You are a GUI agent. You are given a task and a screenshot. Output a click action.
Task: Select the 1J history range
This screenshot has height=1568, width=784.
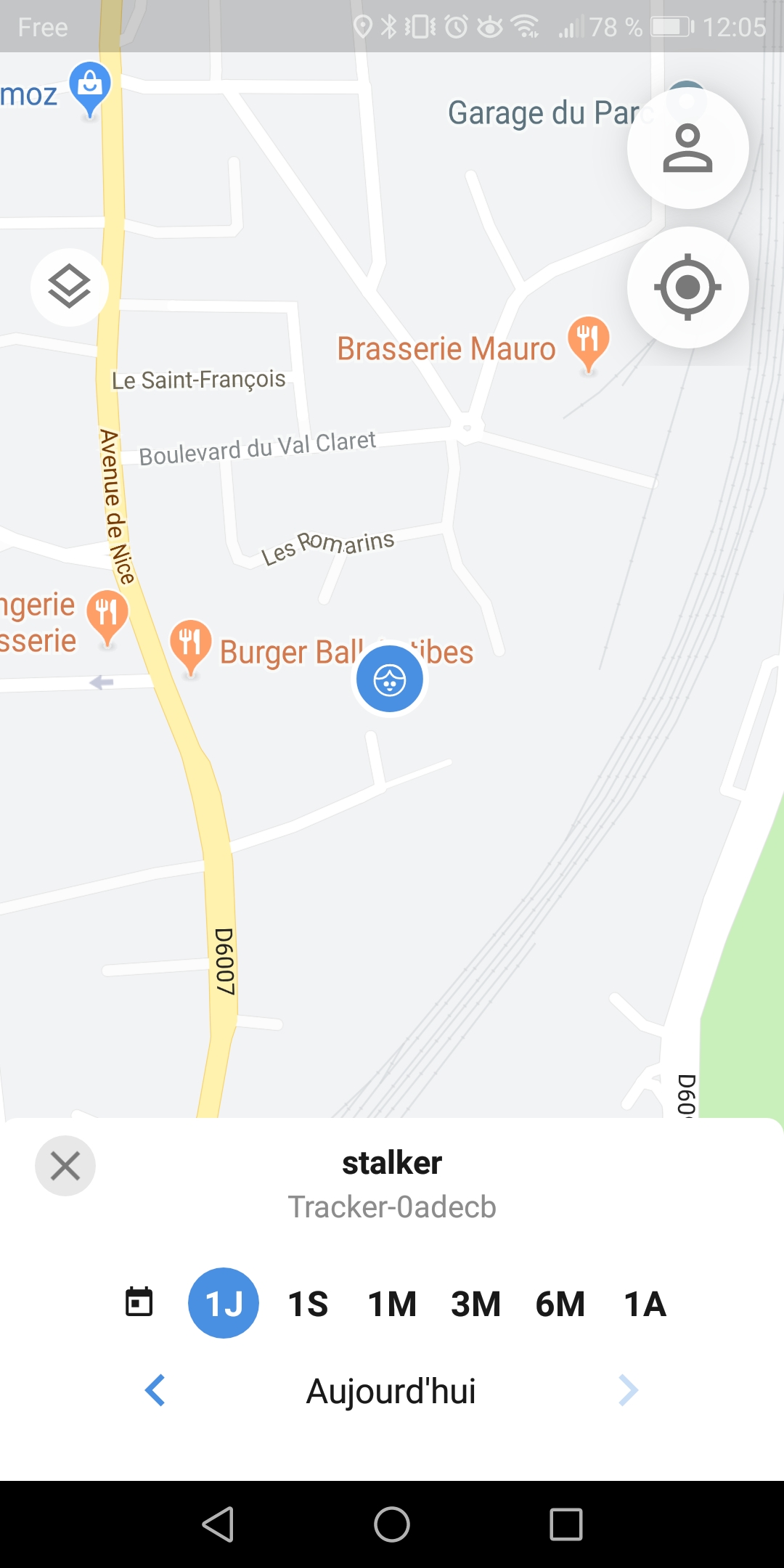224,1303
